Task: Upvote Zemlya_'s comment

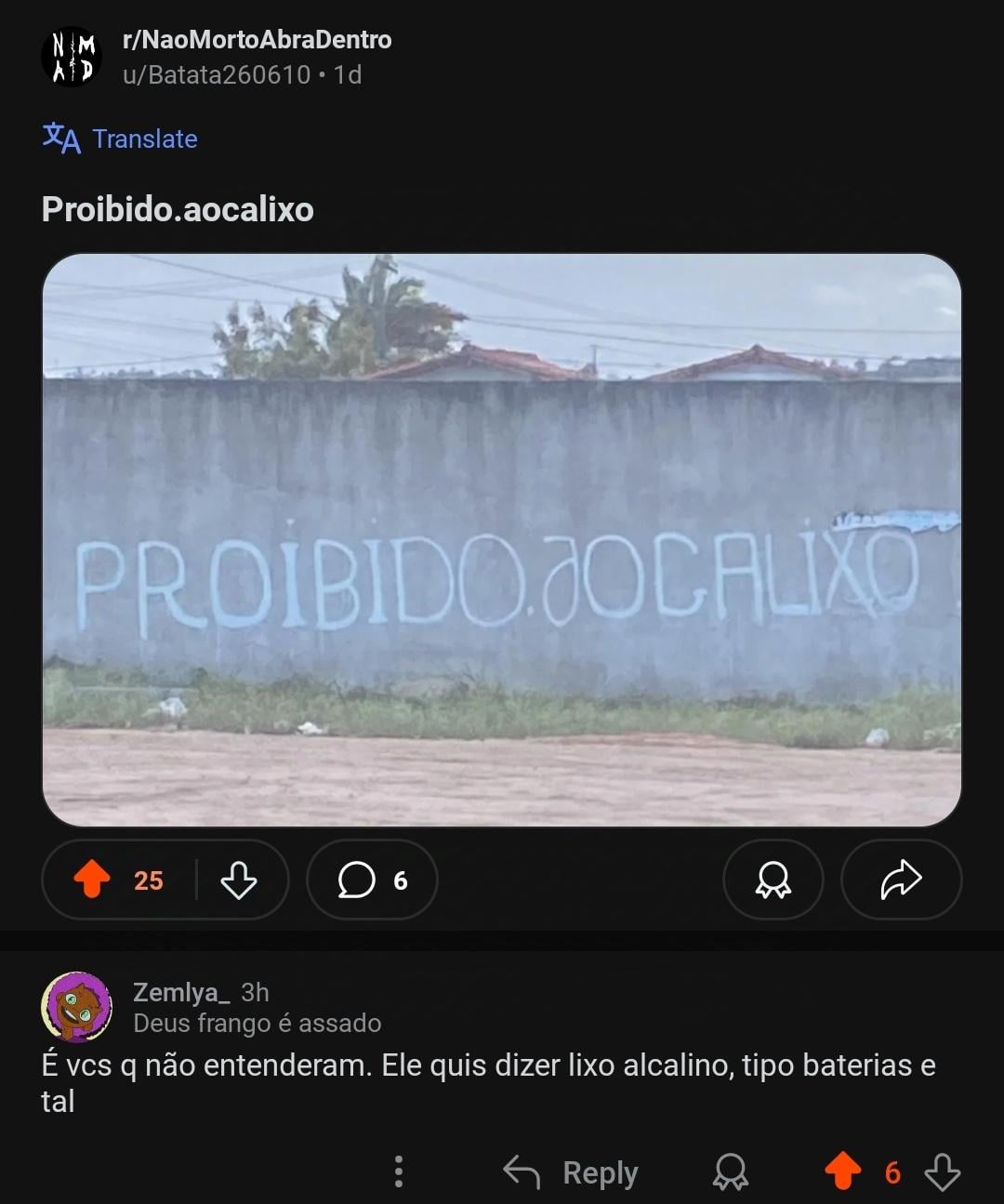Action: tap(843, 1171)
